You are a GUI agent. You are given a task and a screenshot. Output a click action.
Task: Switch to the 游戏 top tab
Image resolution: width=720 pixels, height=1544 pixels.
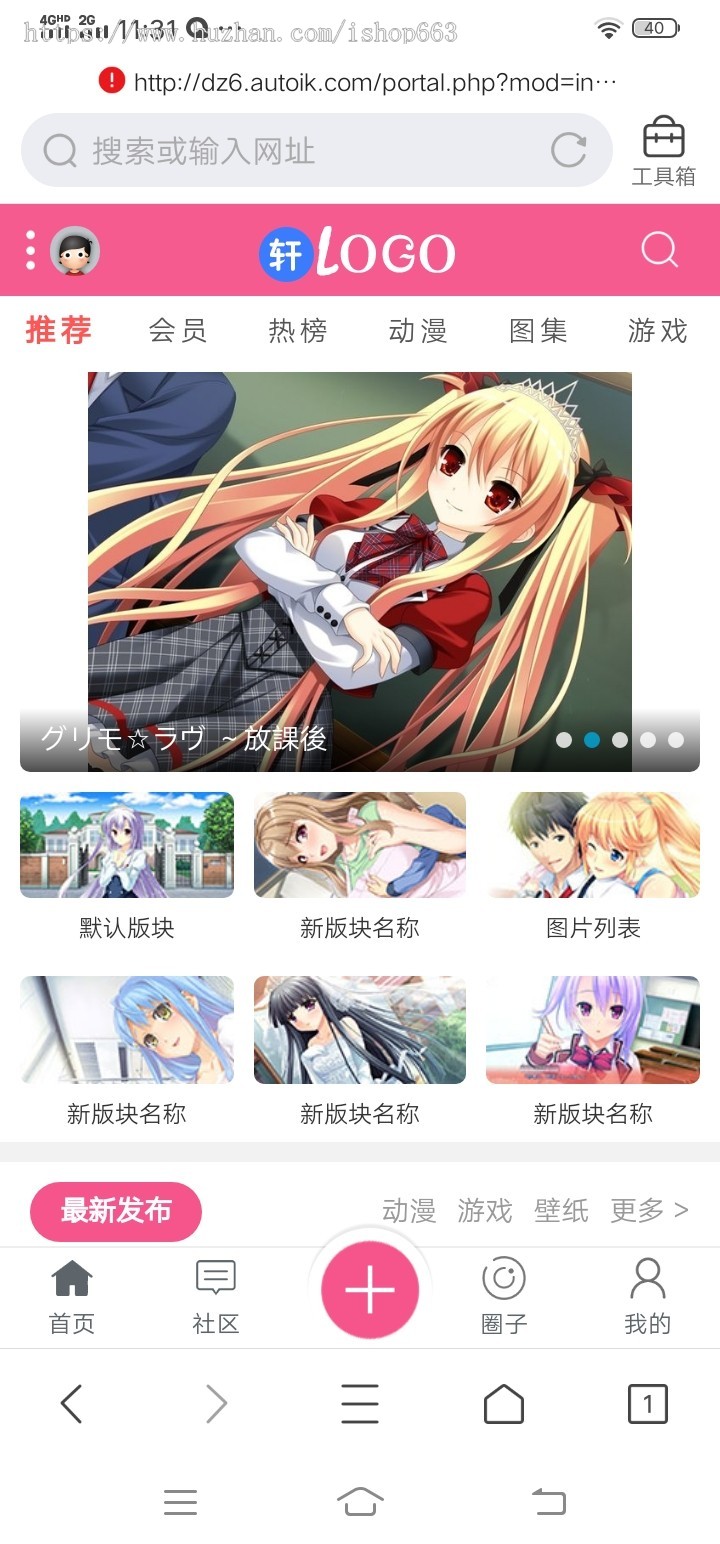(x=658, y=331)
